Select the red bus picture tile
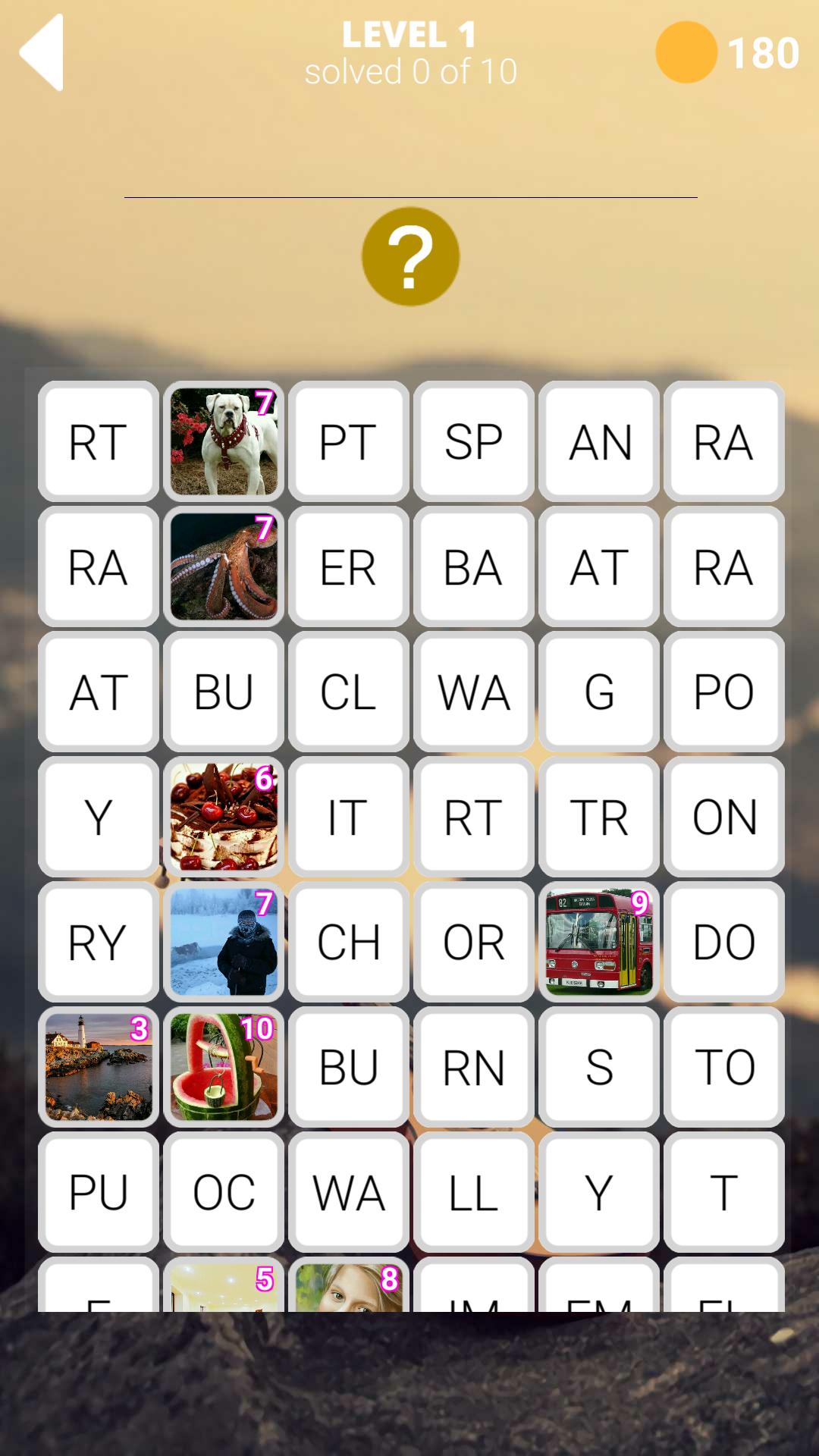Screen dimensions: 819x1456 pos(599,943)
